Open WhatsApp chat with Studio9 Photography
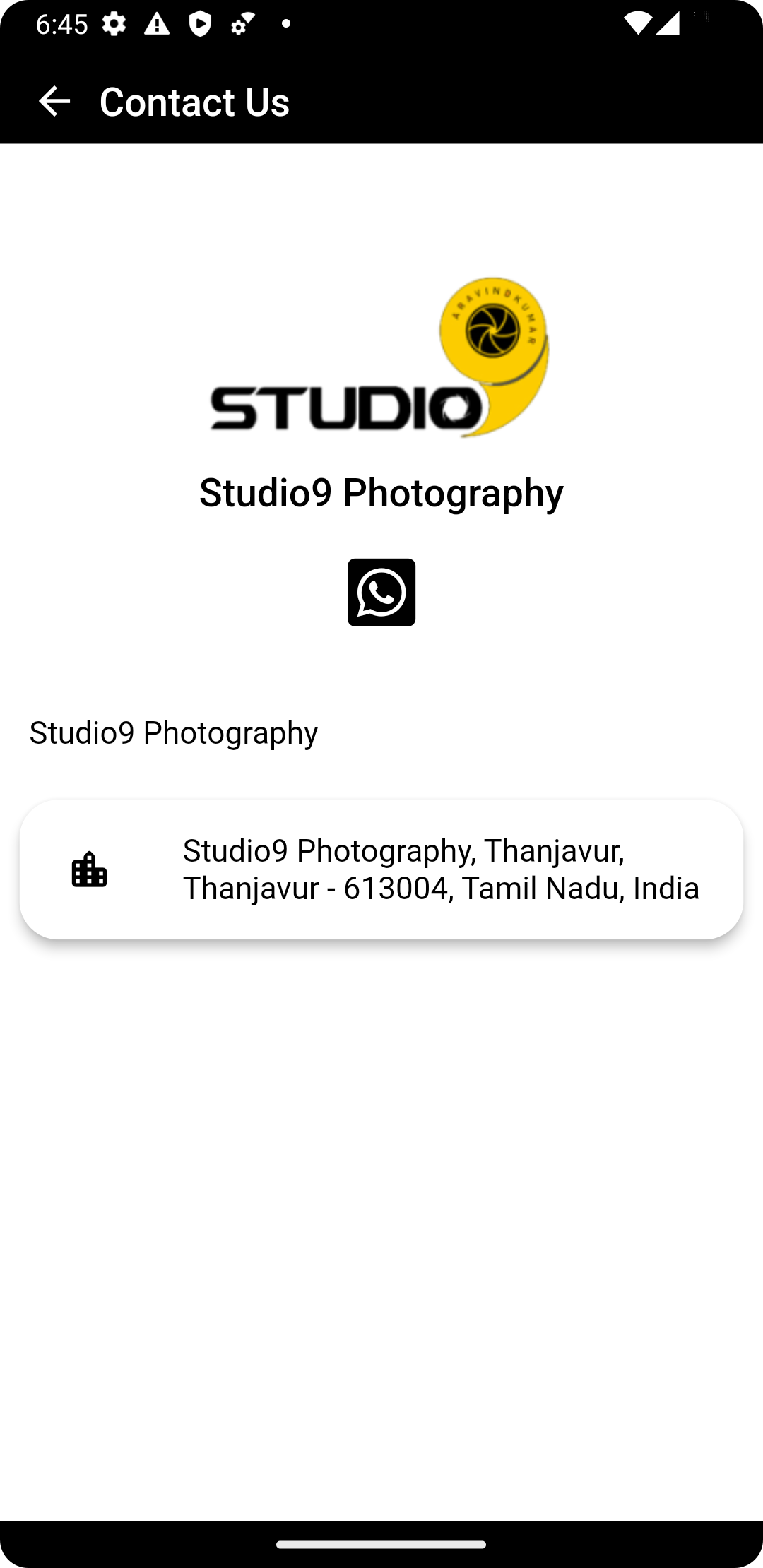This screenshot has height=1568, width=763. [x=381, y=593]
